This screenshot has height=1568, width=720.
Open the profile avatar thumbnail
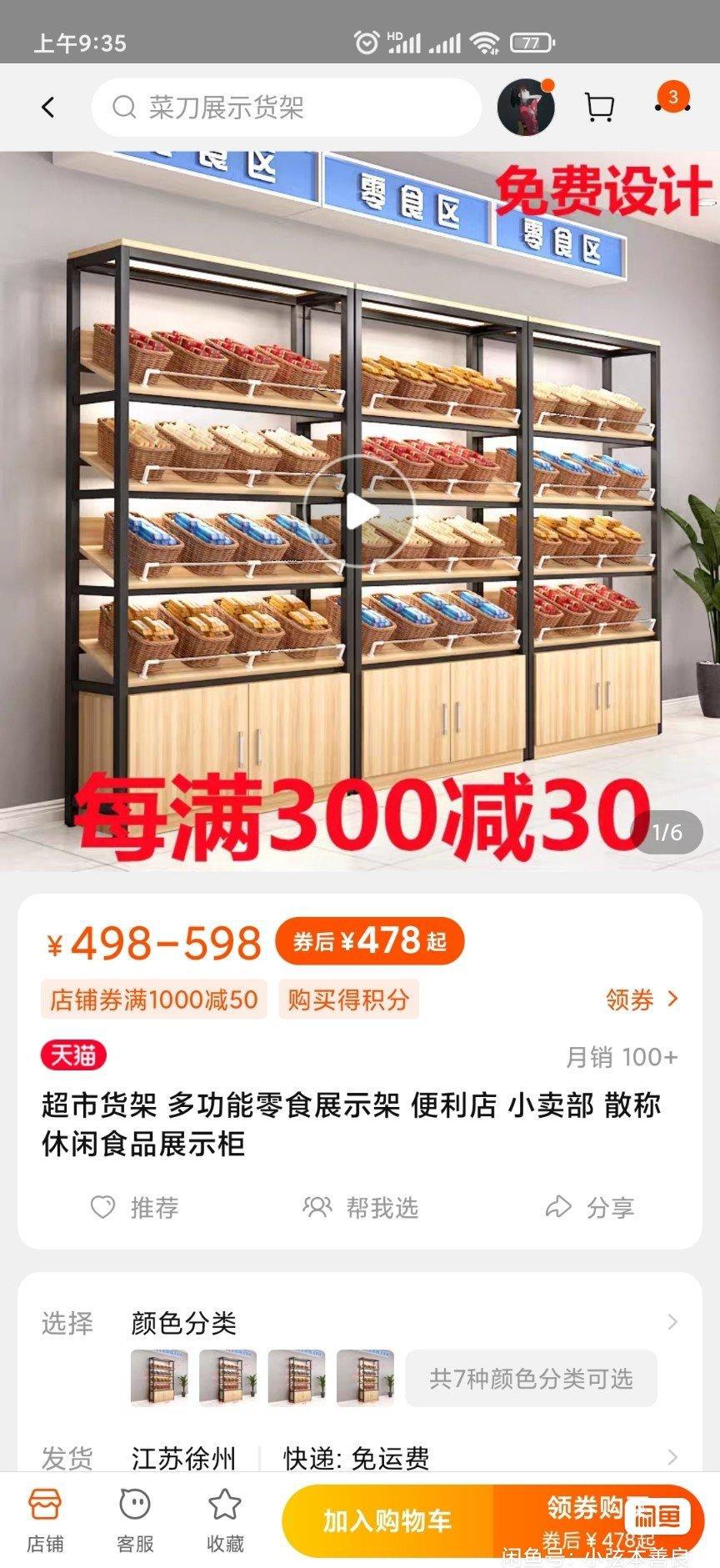click(526, 108)
